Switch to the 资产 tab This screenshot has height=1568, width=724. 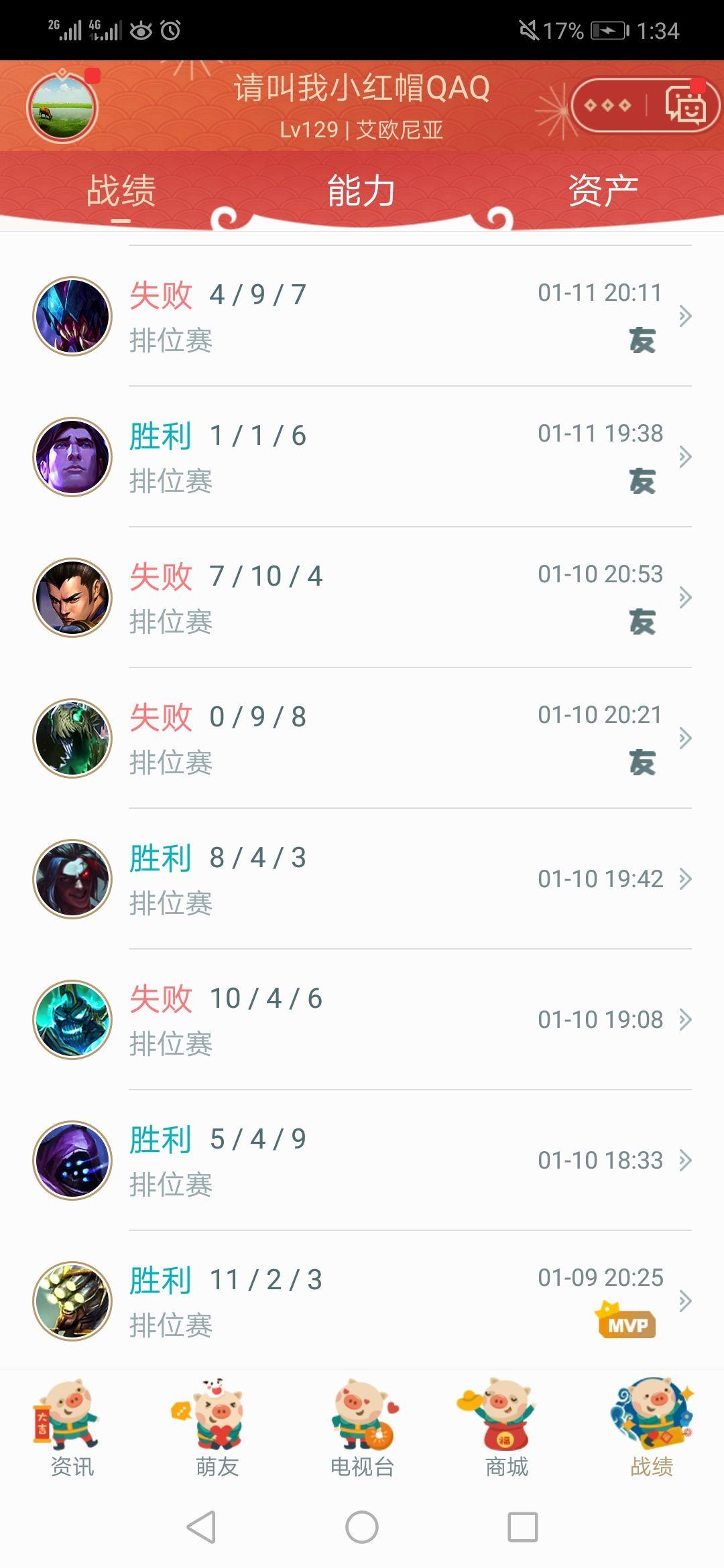603,191
